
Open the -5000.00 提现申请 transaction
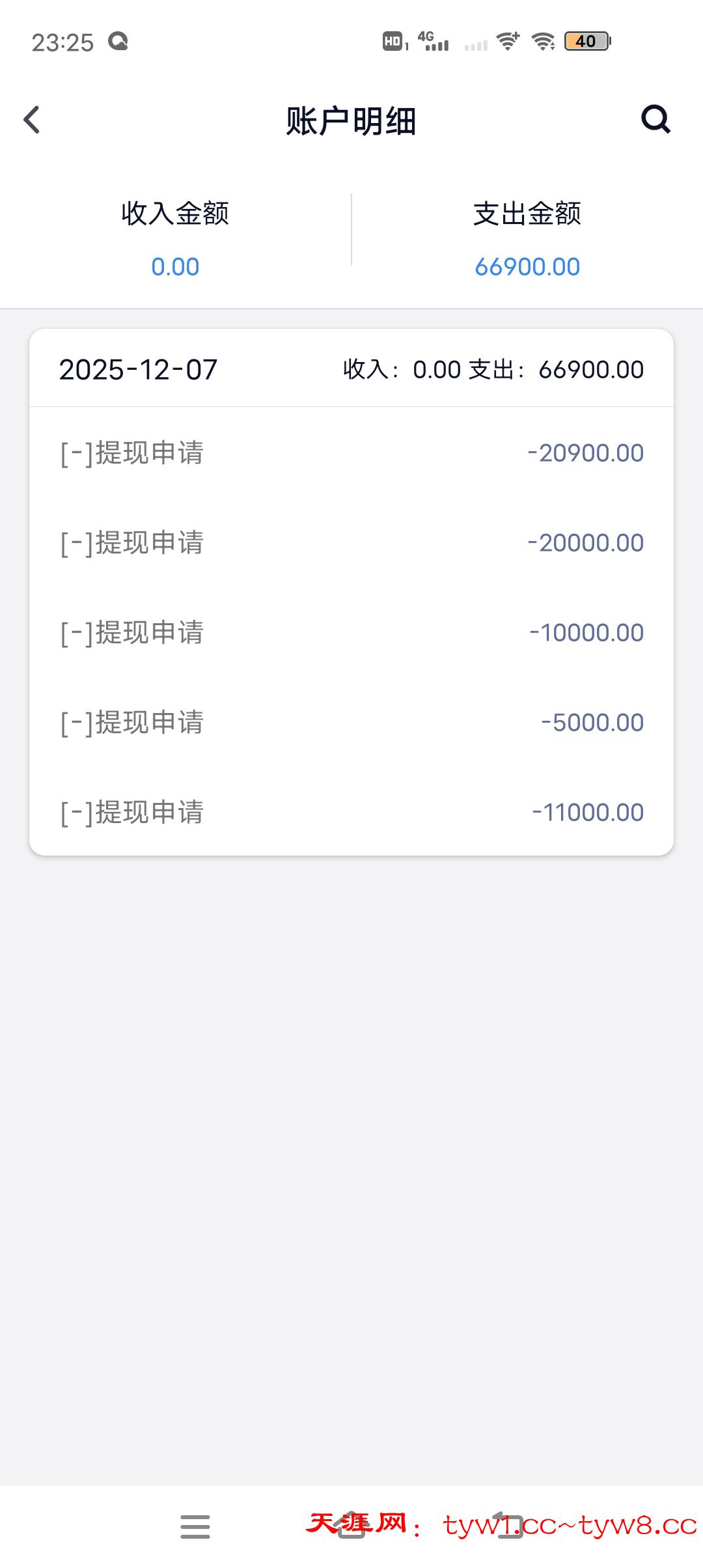pos(351,723)
